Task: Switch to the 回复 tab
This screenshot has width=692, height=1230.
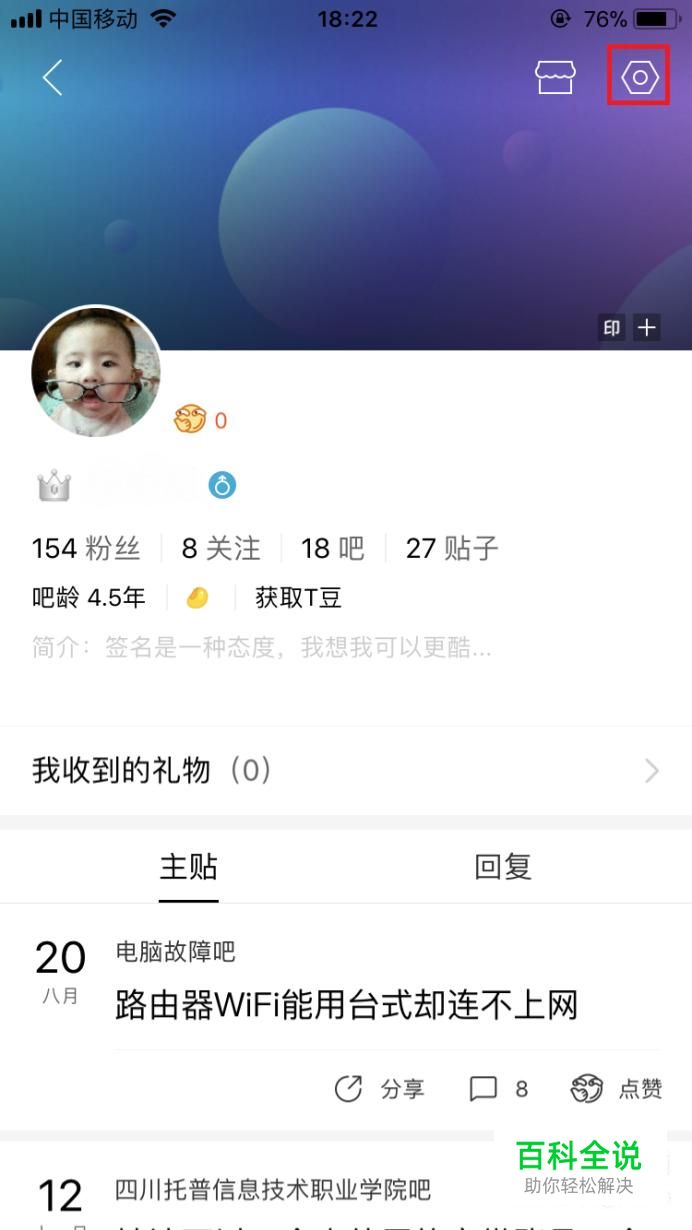Action: [x=502, y=866]
